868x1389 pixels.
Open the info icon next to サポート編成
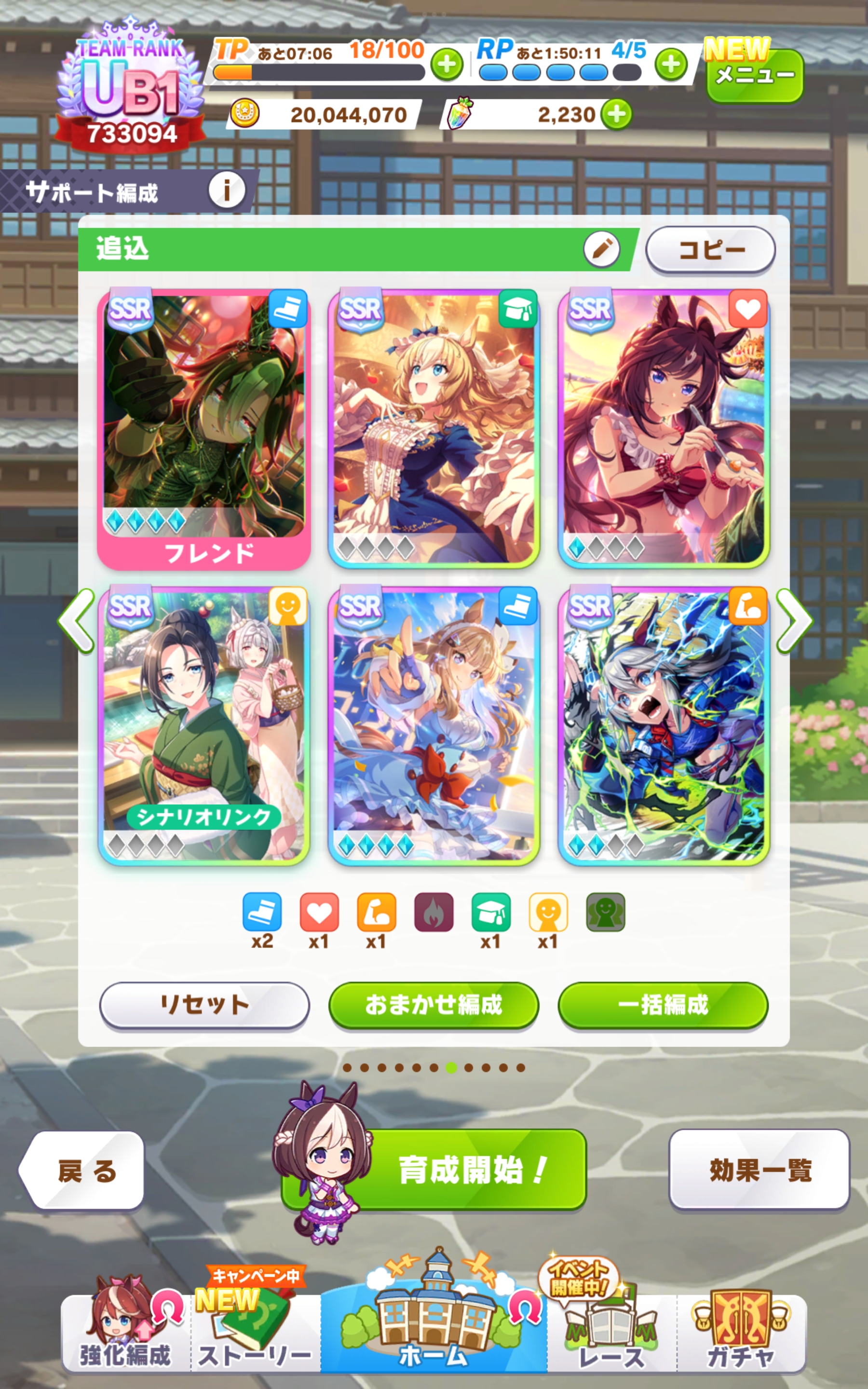227,190
